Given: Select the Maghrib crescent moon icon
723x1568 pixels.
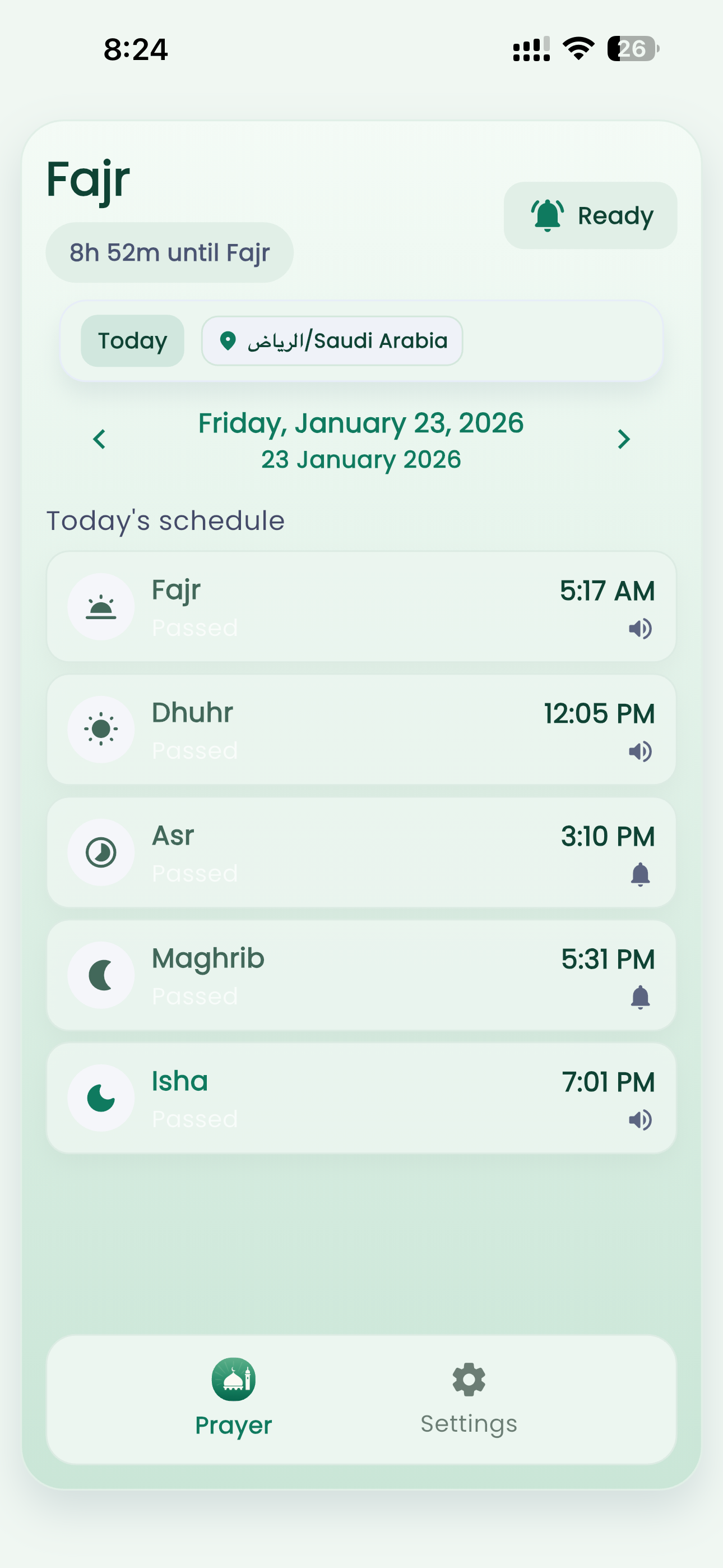Looking at the screenshot, I should (x=101, y=975).
